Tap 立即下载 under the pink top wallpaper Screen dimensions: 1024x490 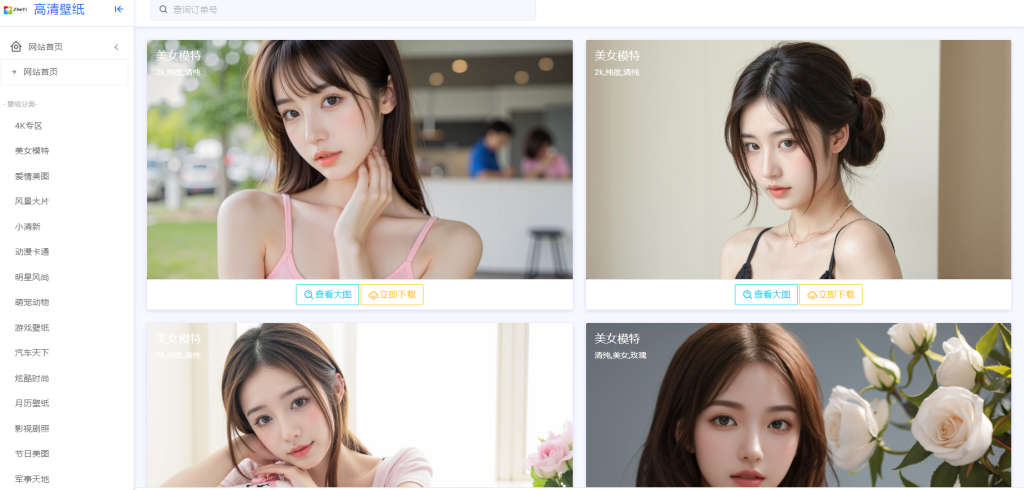coord(392,295)
